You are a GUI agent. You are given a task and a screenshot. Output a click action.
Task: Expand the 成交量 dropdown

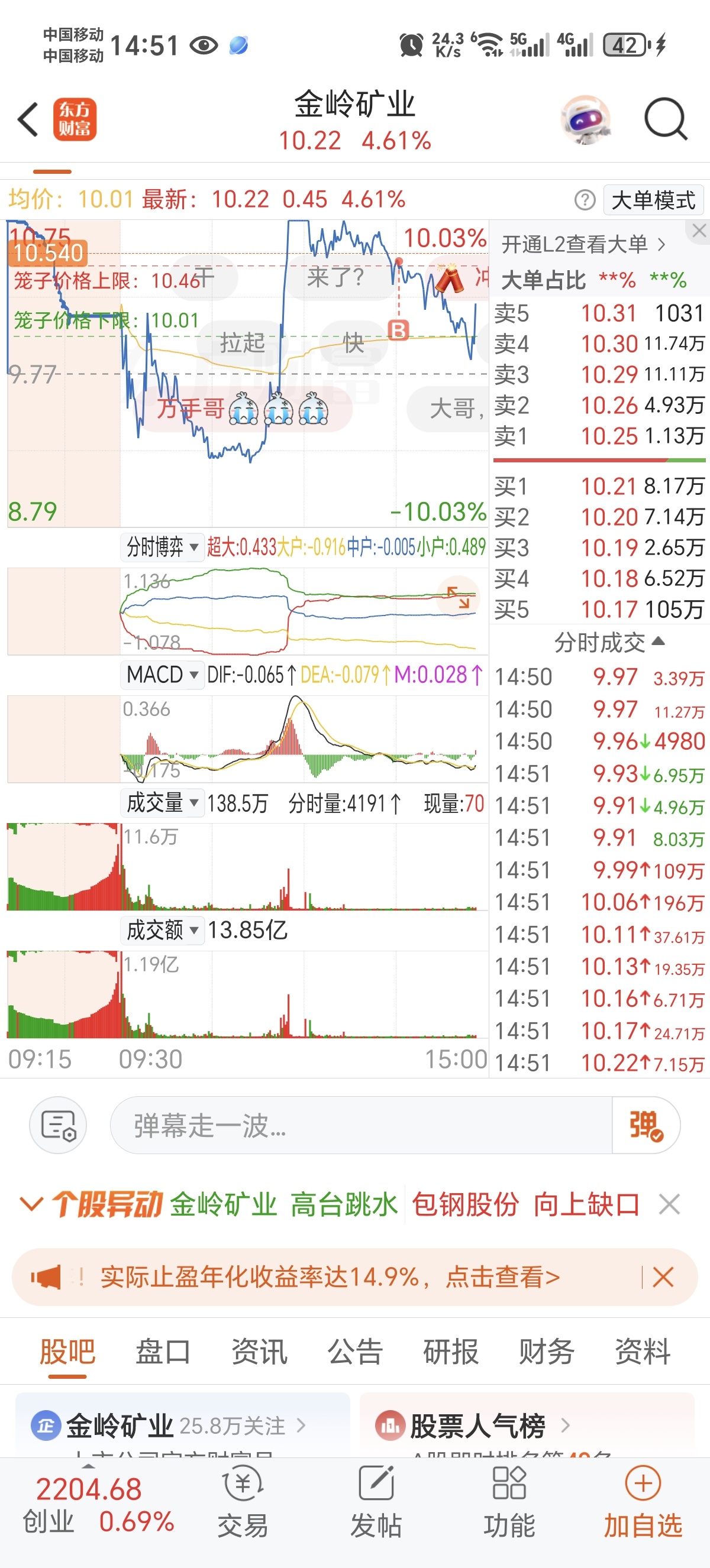[162, 802]
